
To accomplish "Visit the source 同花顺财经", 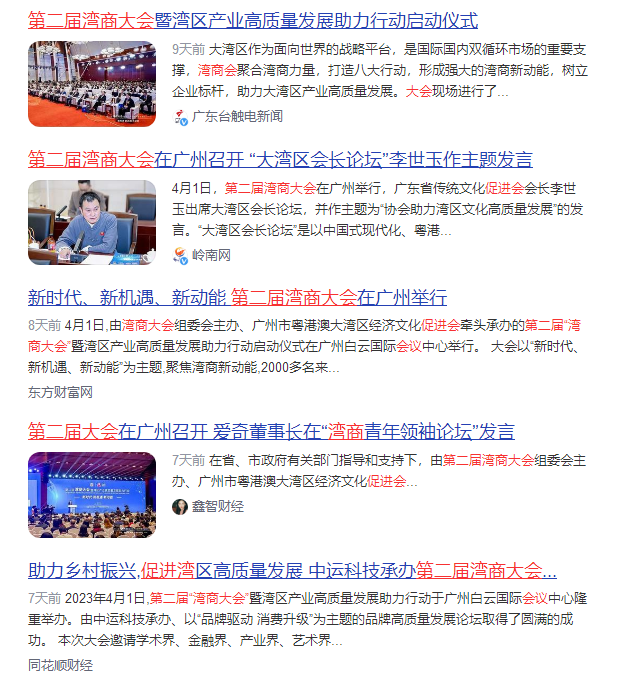I will 60,665.
